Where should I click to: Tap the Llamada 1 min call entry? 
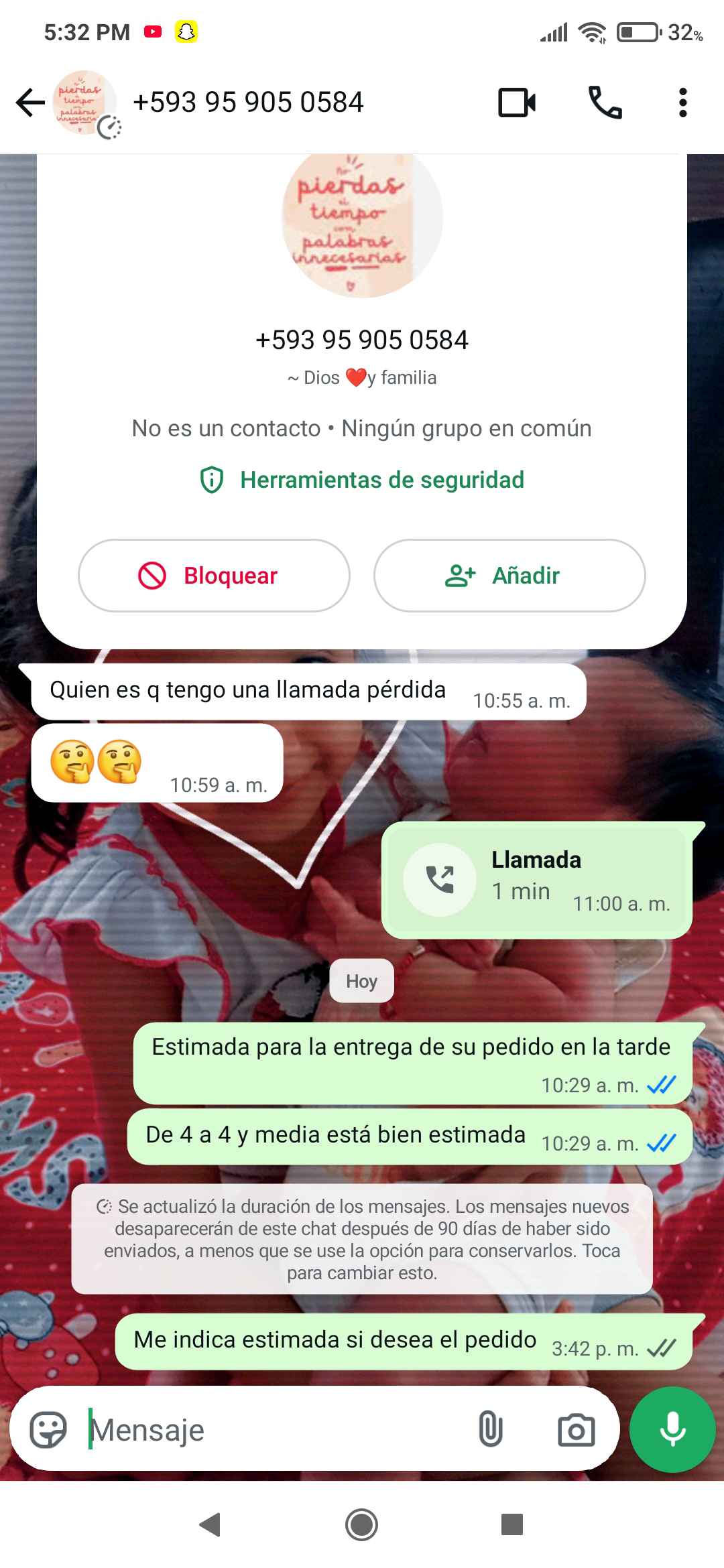536,879
